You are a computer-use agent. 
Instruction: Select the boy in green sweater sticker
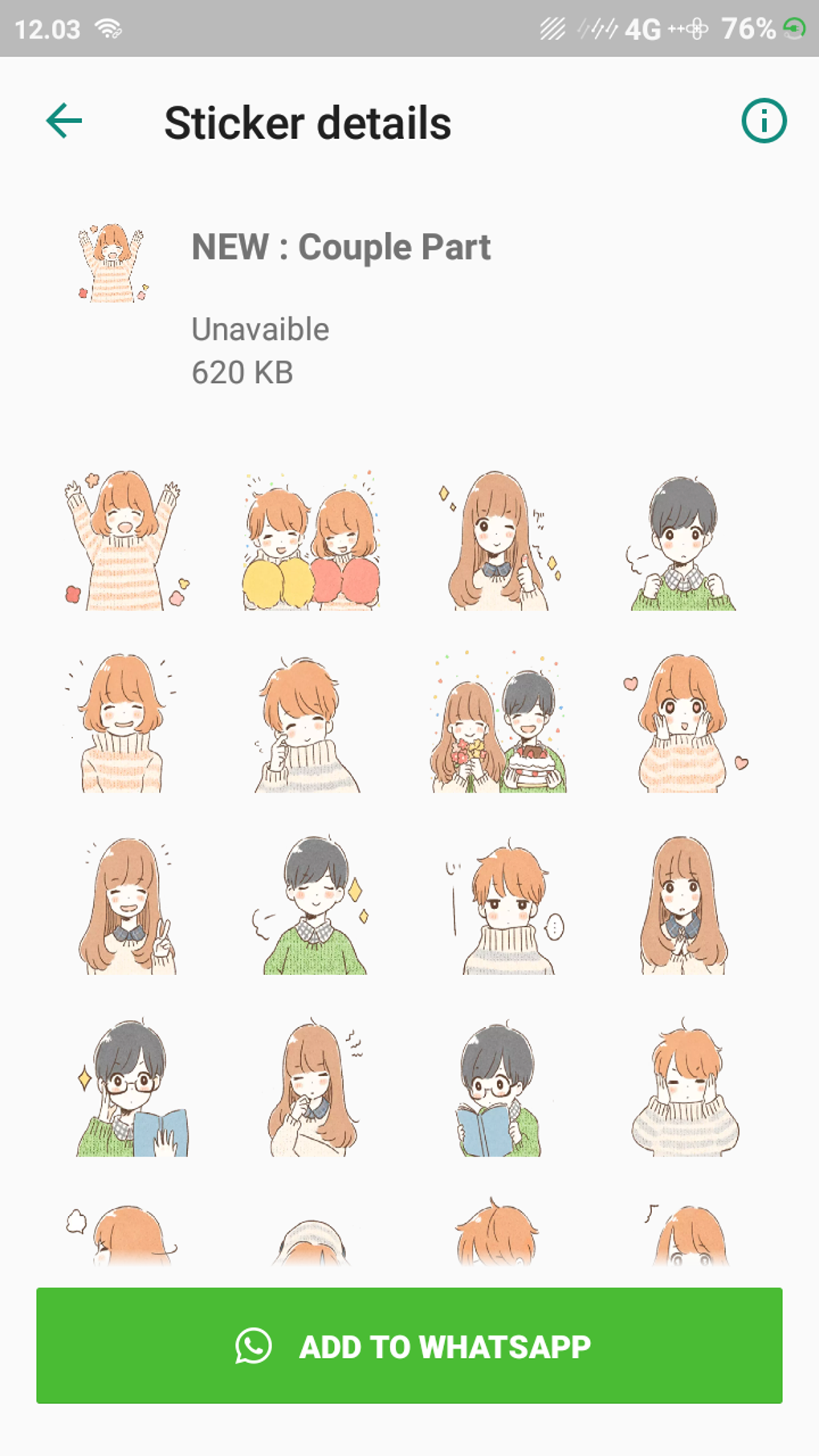[691, 544]
